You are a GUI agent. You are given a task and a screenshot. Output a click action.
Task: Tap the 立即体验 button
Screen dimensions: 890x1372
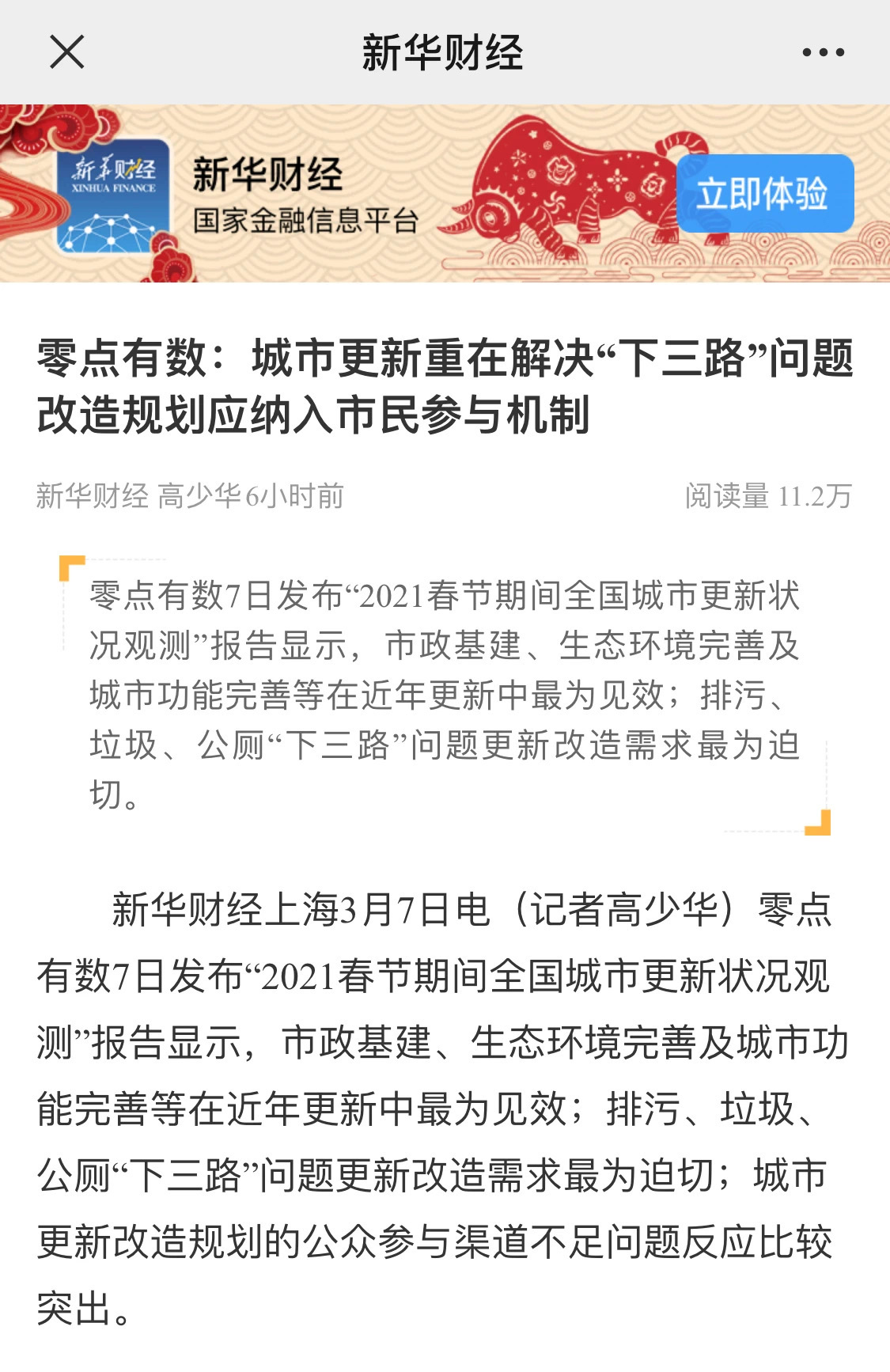(764, 194)
